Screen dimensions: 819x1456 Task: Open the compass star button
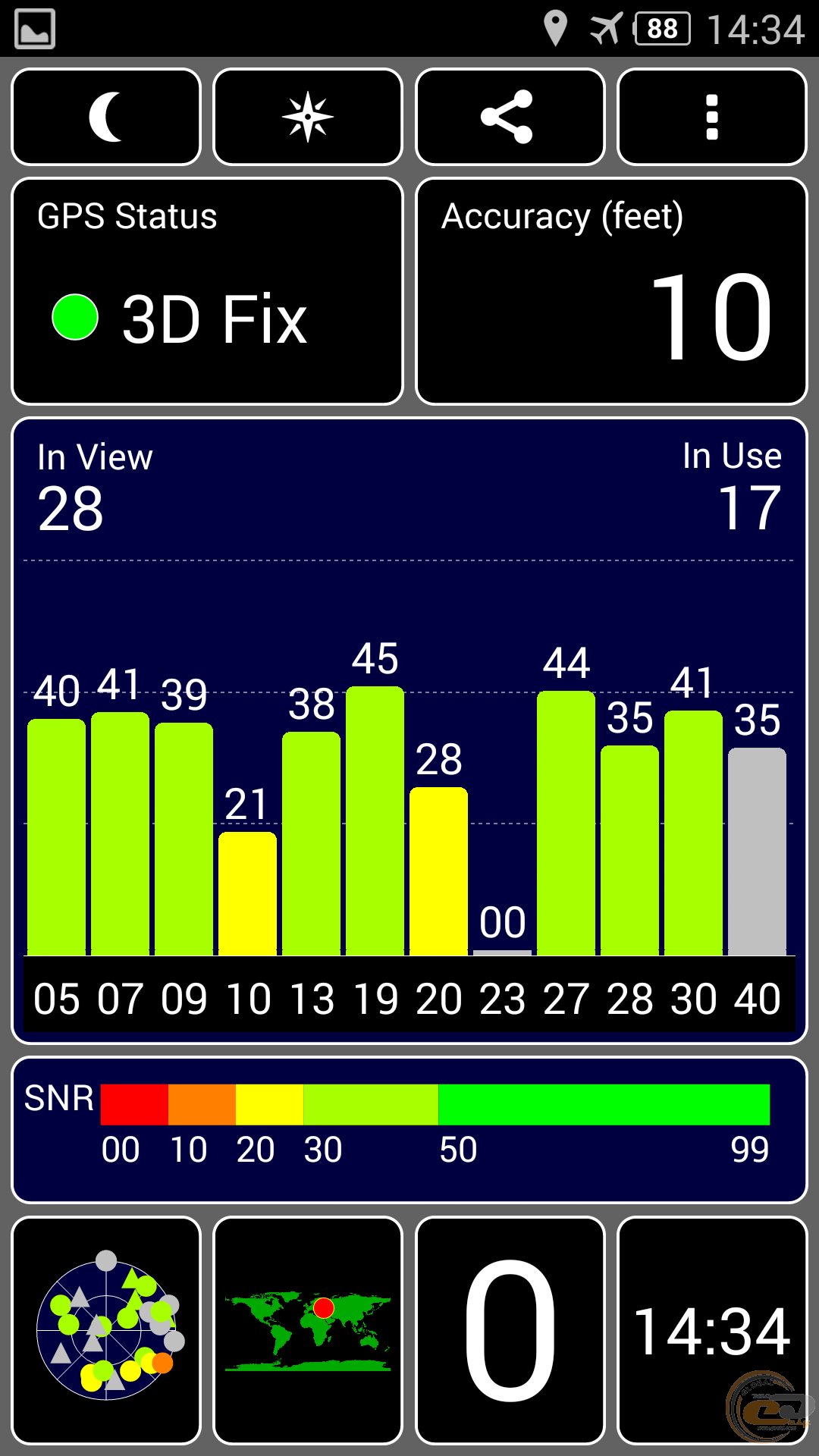[308, 117]
